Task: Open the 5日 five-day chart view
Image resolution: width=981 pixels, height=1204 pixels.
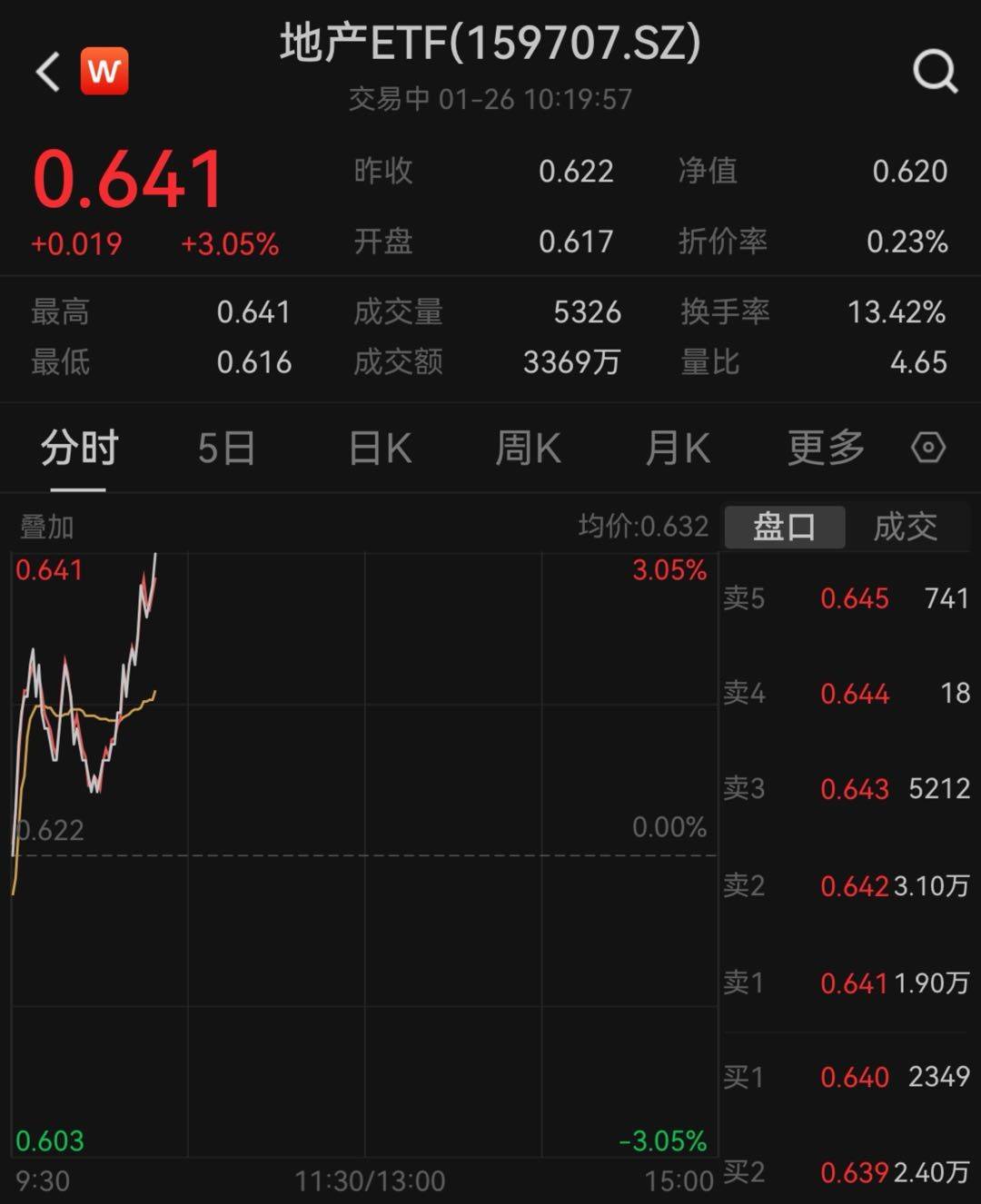Action: pyautogui.click(x=226, y=447)
